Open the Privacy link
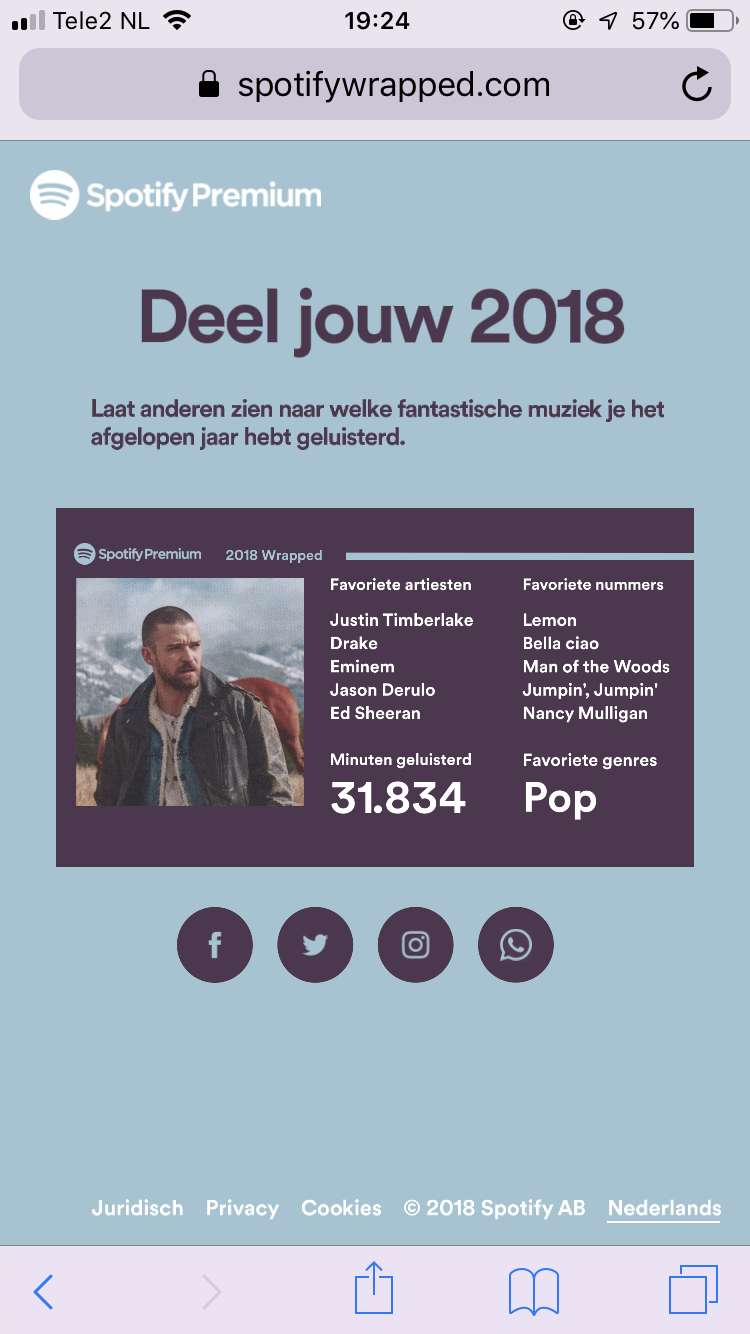 pyautogui.click(x=242, y=1208)
